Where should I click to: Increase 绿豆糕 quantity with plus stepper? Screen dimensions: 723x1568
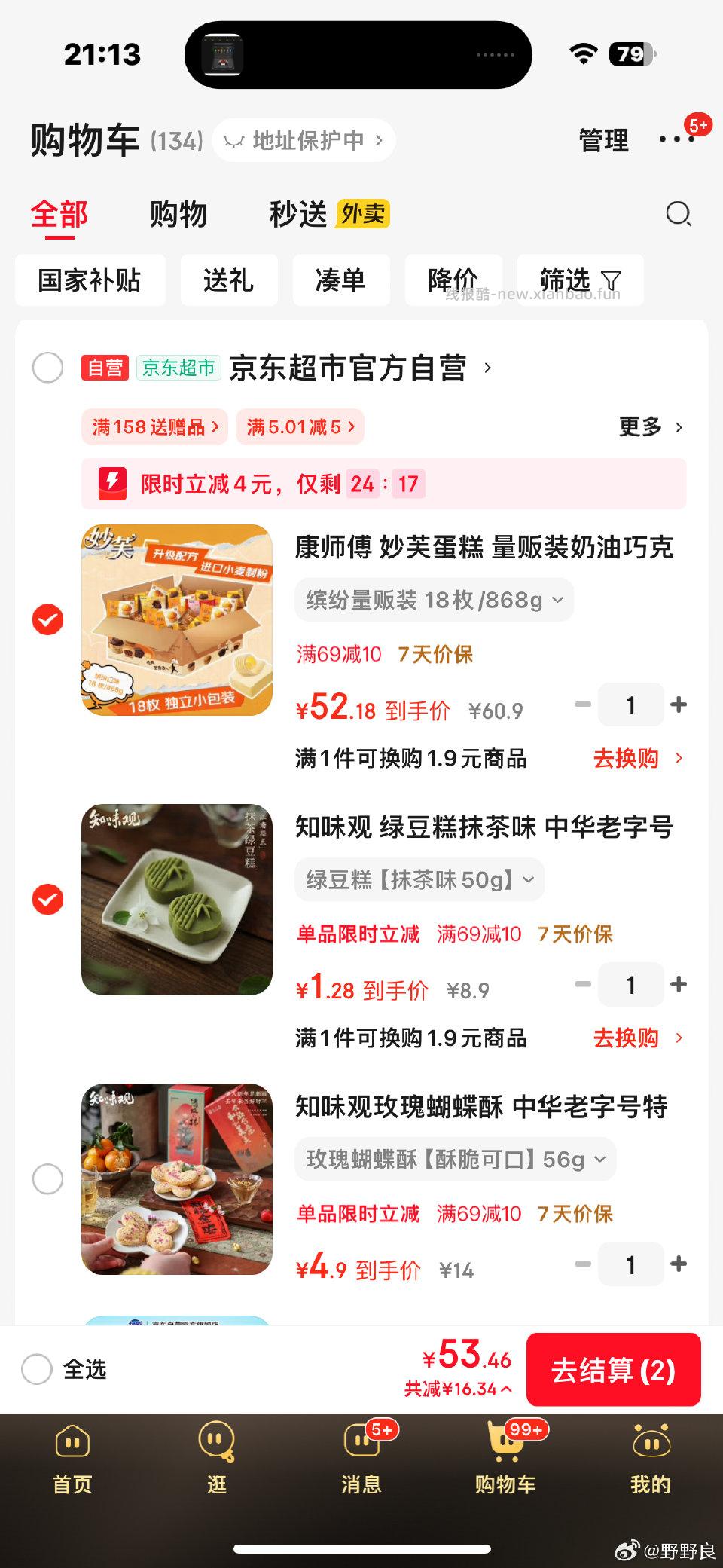[x=679, y=984]
